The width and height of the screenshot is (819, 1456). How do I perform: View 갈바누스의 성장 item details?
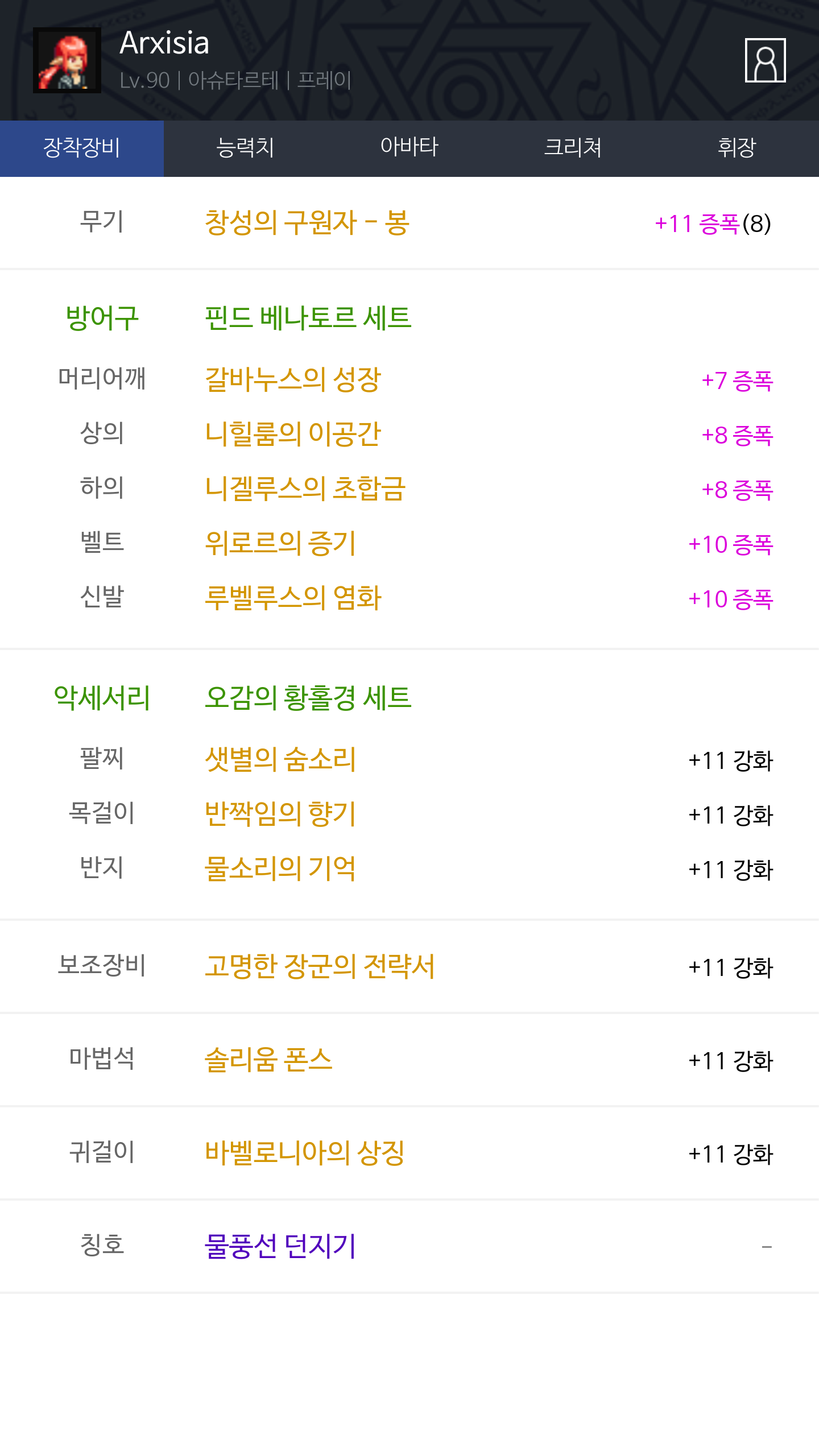293,379
